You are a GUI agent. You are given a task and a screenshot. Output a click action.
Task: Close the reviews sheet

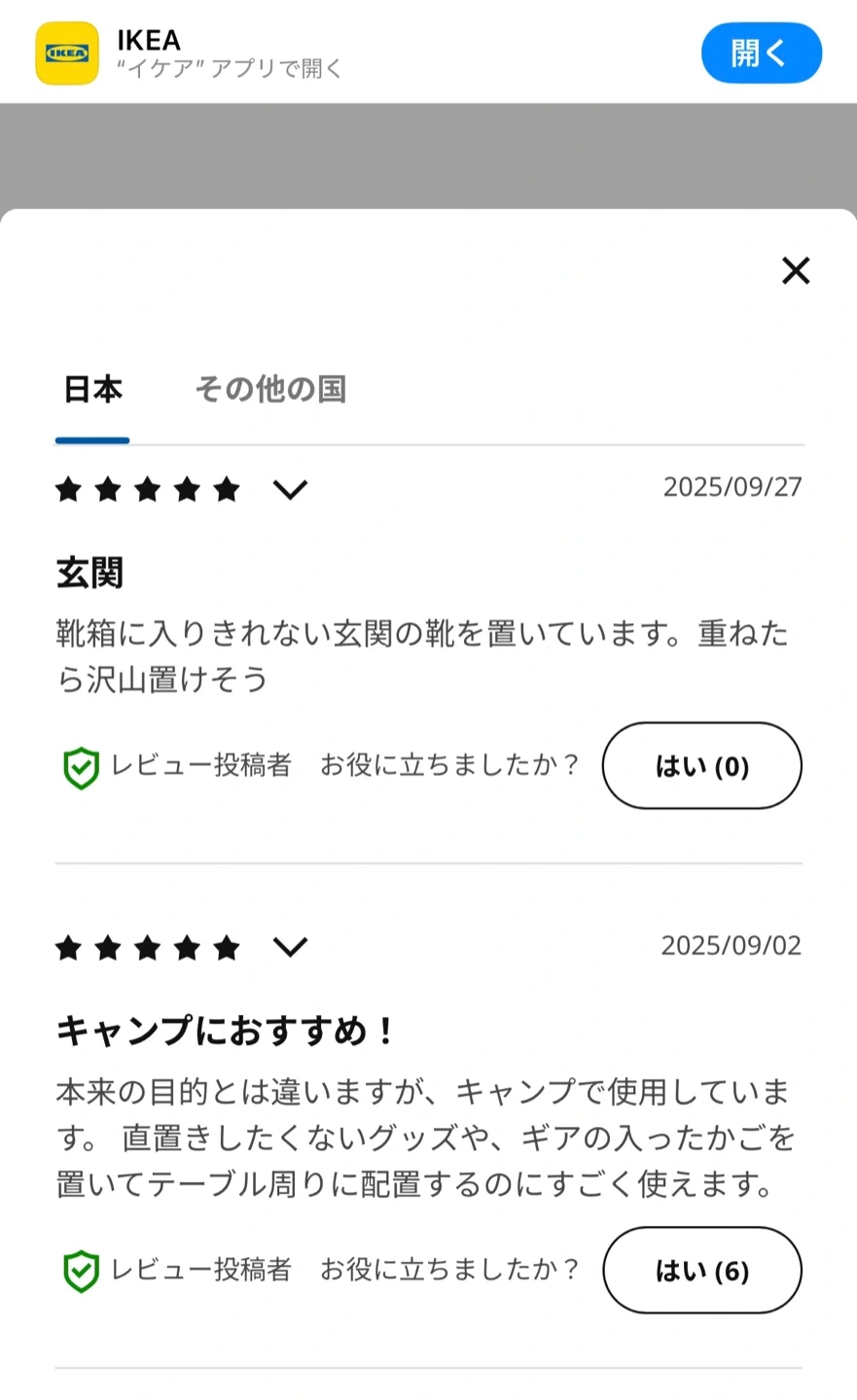click(x=796, y=270)
